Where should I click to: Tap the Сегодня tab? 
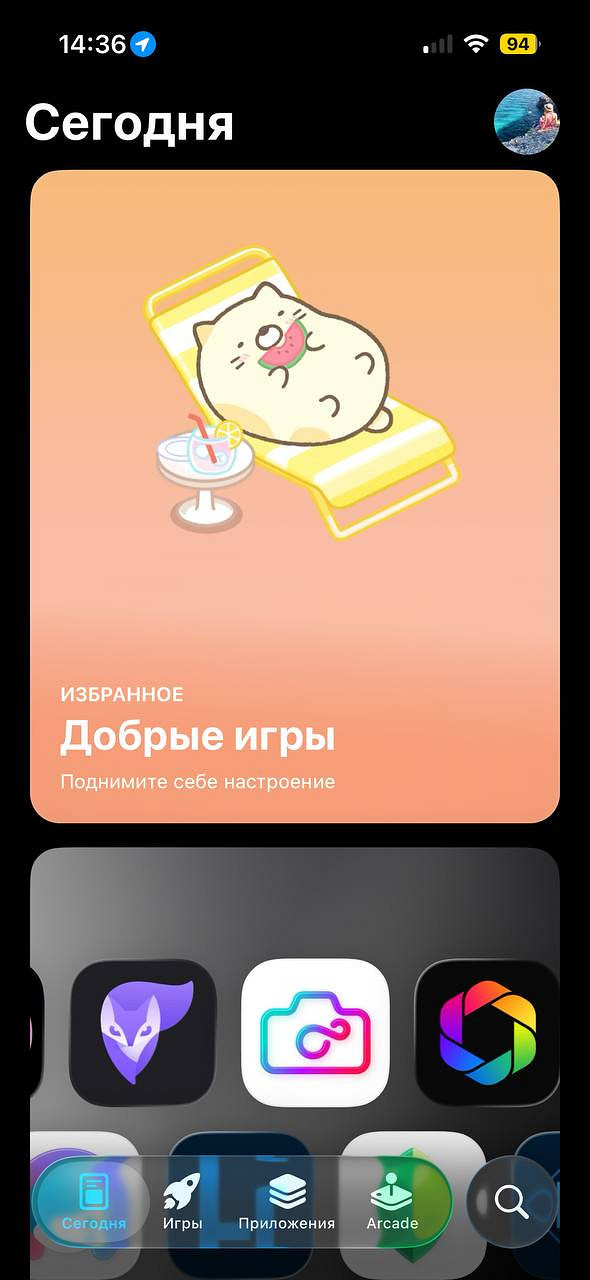[93, 1201]
